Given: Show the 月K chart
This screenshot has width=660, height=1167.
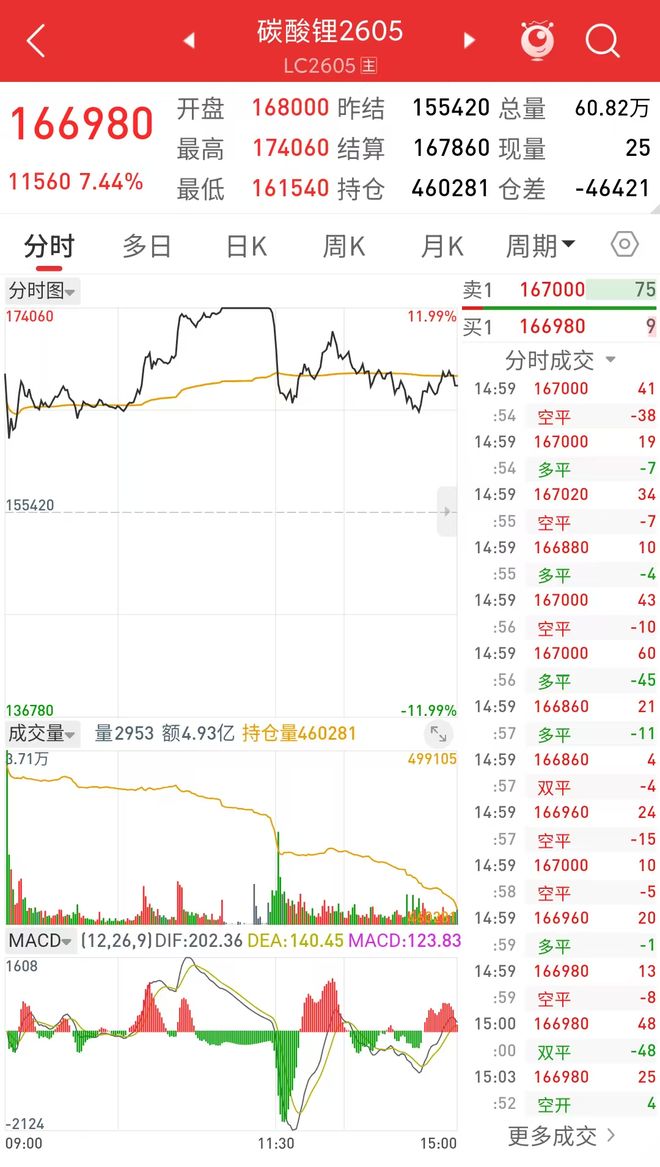Looking at the screenshot, I should click(442, 246).
